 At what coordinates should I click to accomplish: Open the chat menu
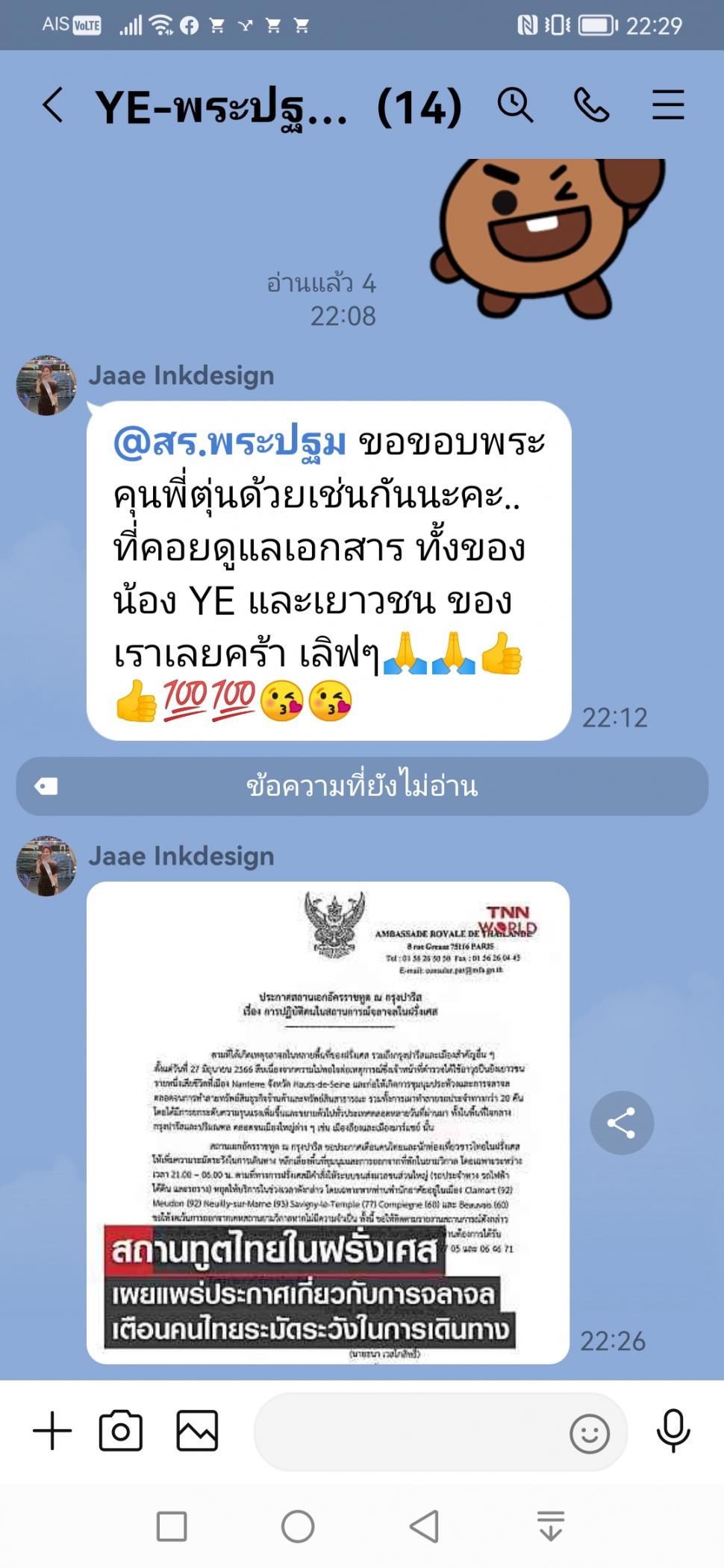pos(668,105)
